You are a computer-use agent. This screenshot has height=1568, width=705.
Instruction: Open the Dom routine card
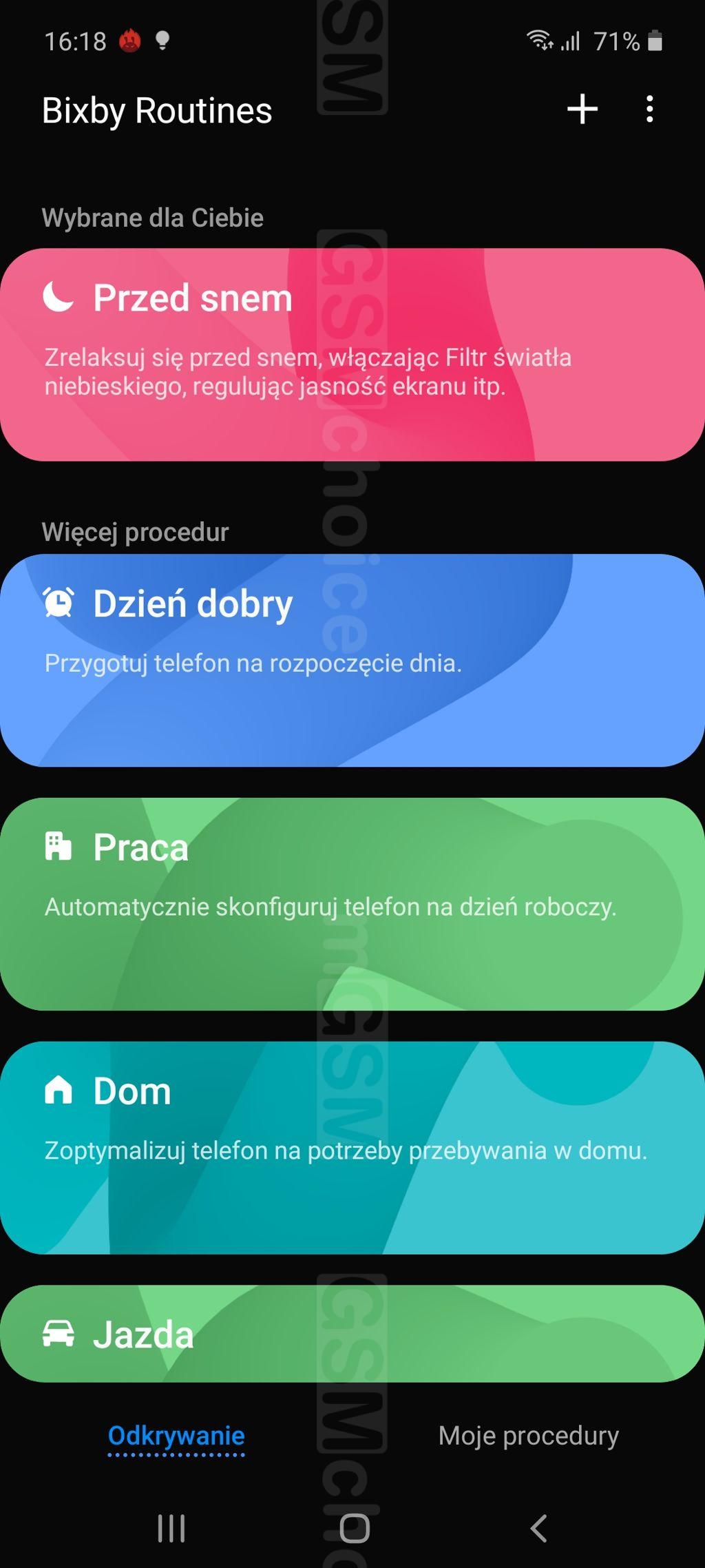[x=352, y=1148]
